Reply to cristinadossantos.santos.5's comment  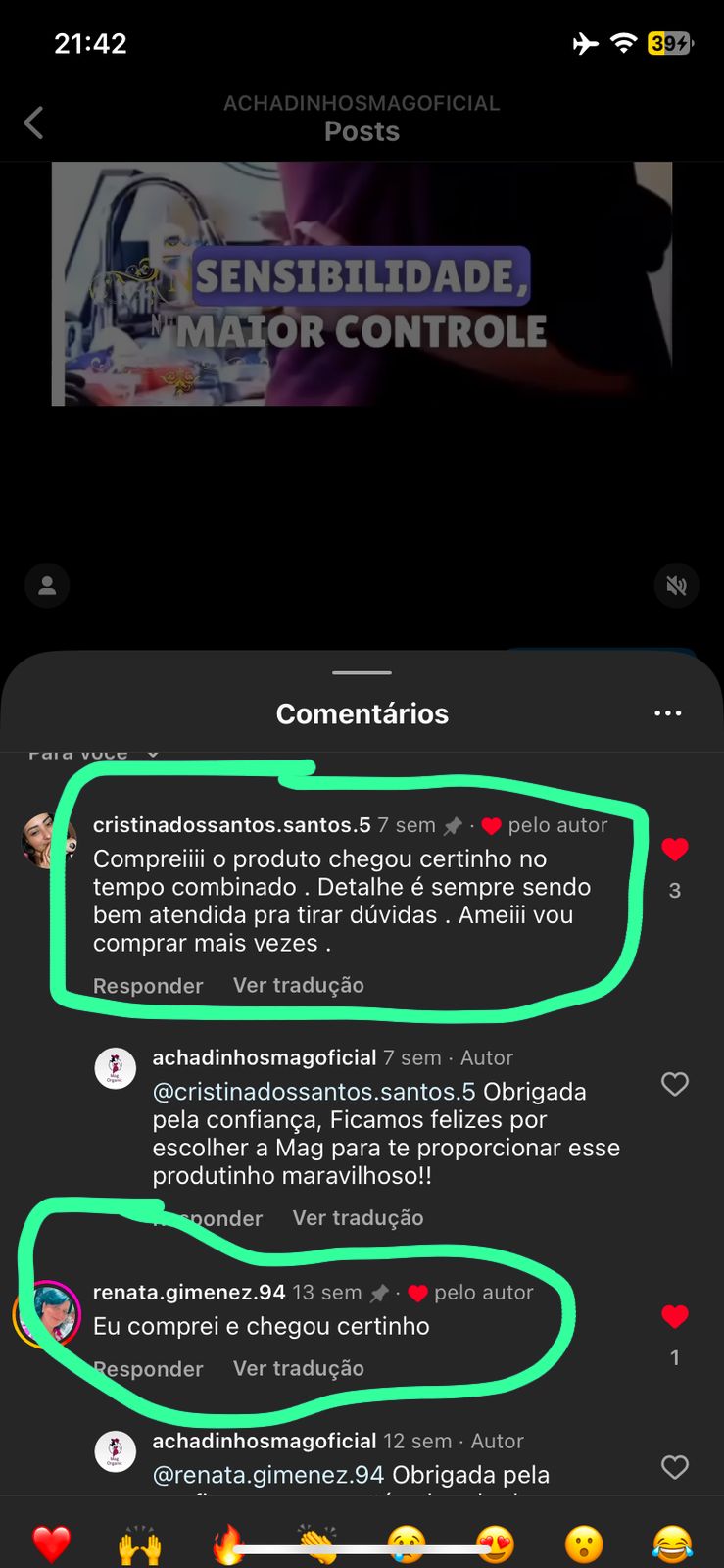[x=148, y=986]
